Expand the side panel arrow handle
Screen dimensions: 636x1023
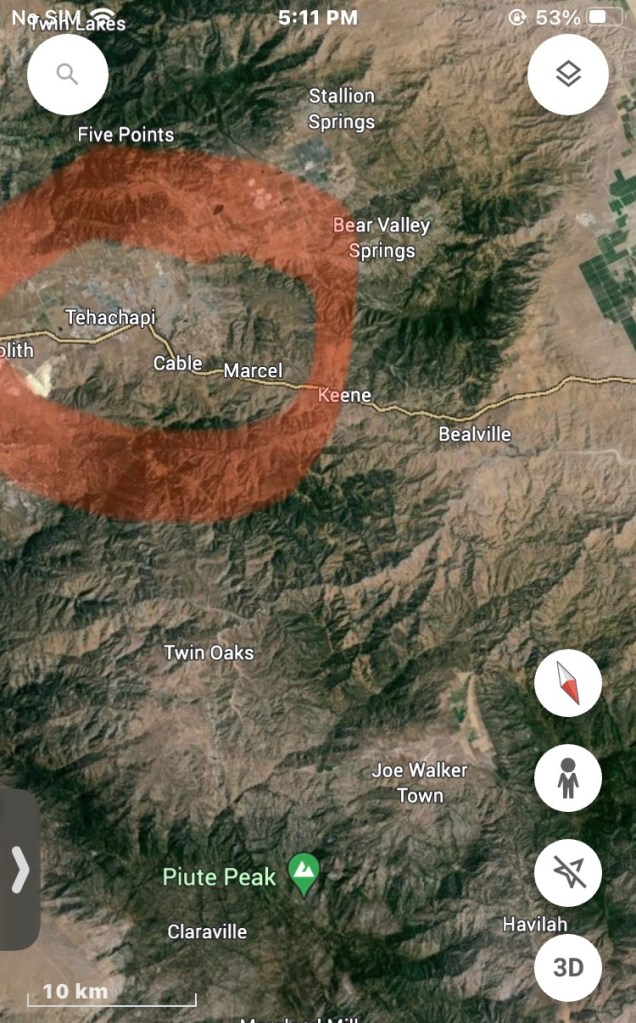19,869
